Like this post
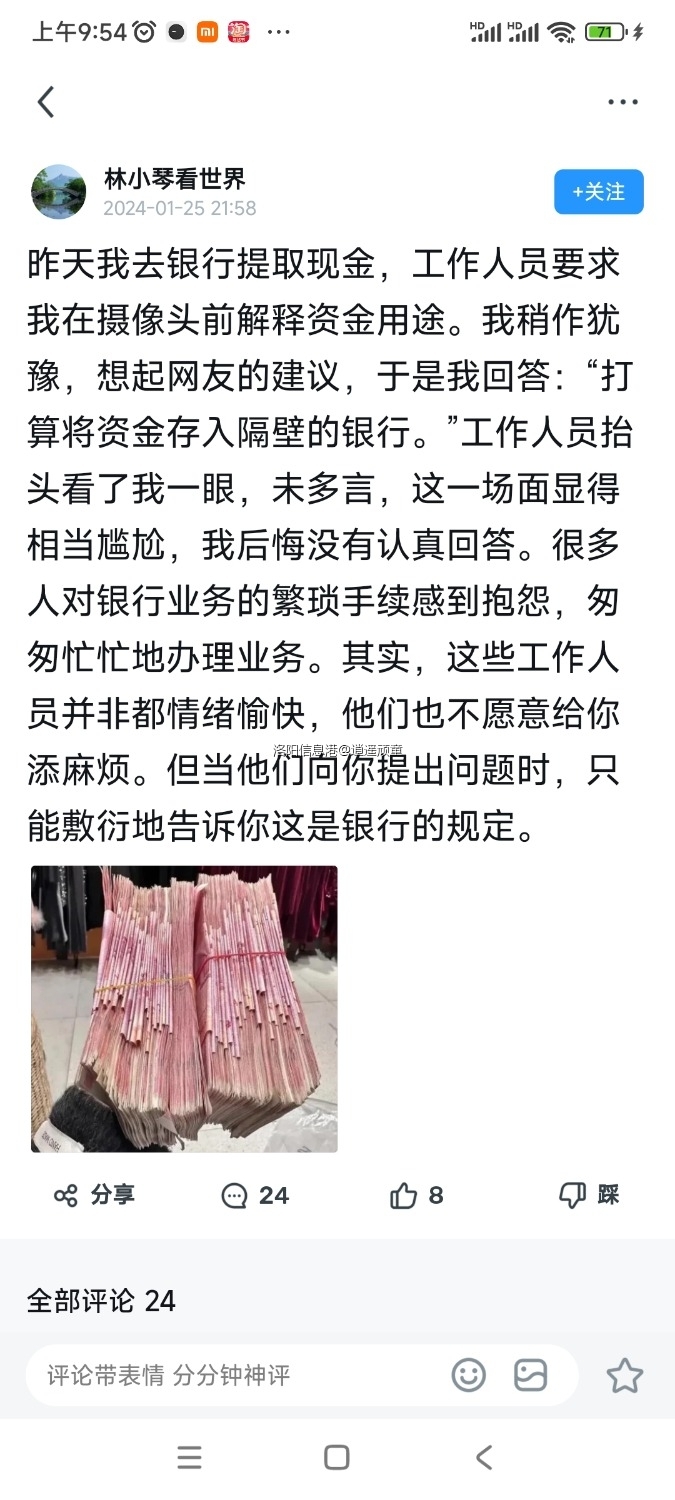This screenshot has height=1500, width=675. pos(416,1195)
